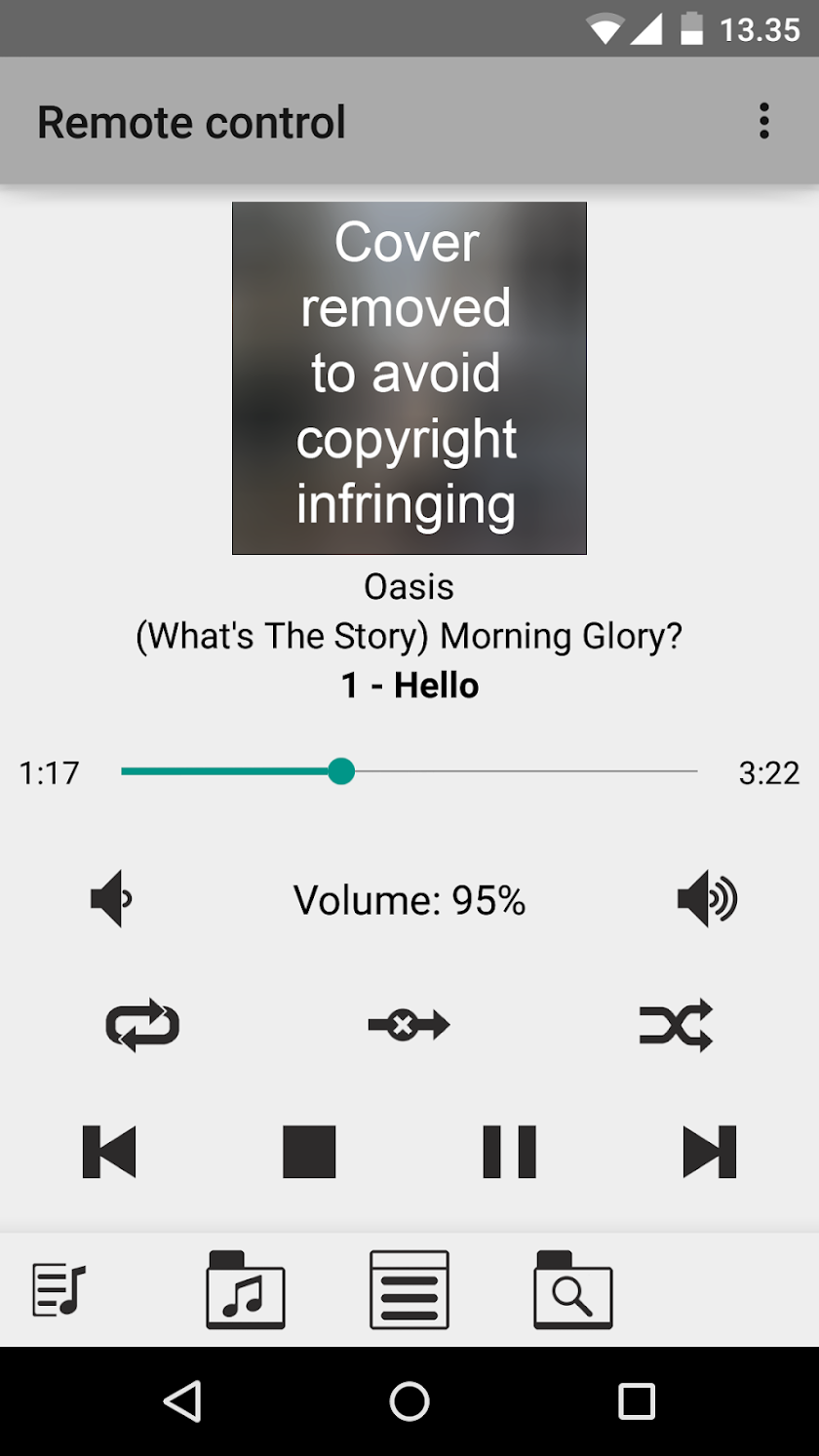This screenshot has height=1456, width=819.
Task: Lower the volume with the speaker icon
Action: [x=111, y=899]
